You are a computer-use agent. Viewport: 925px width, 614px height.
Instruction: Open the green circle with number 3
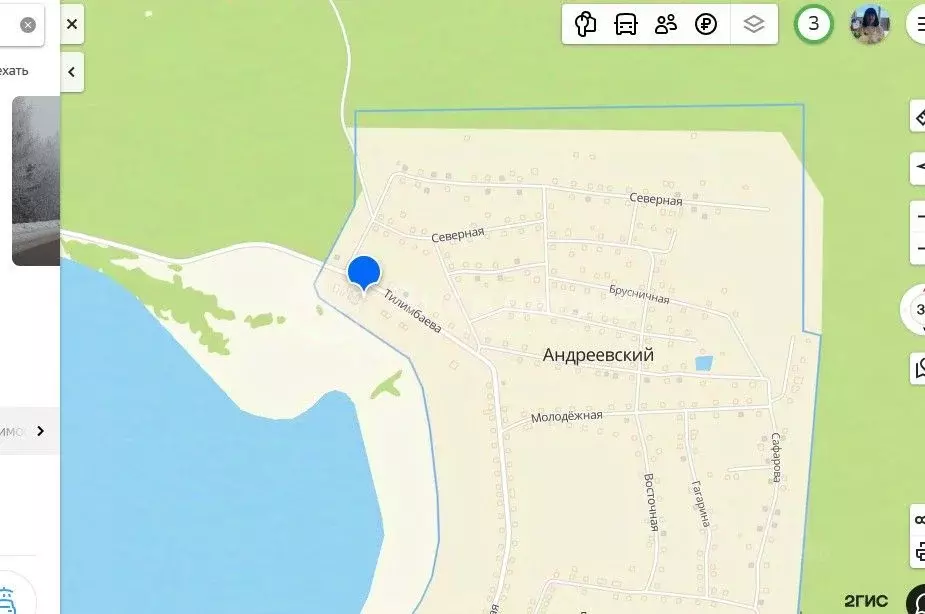pyautogui.click(x=813, y=24)
